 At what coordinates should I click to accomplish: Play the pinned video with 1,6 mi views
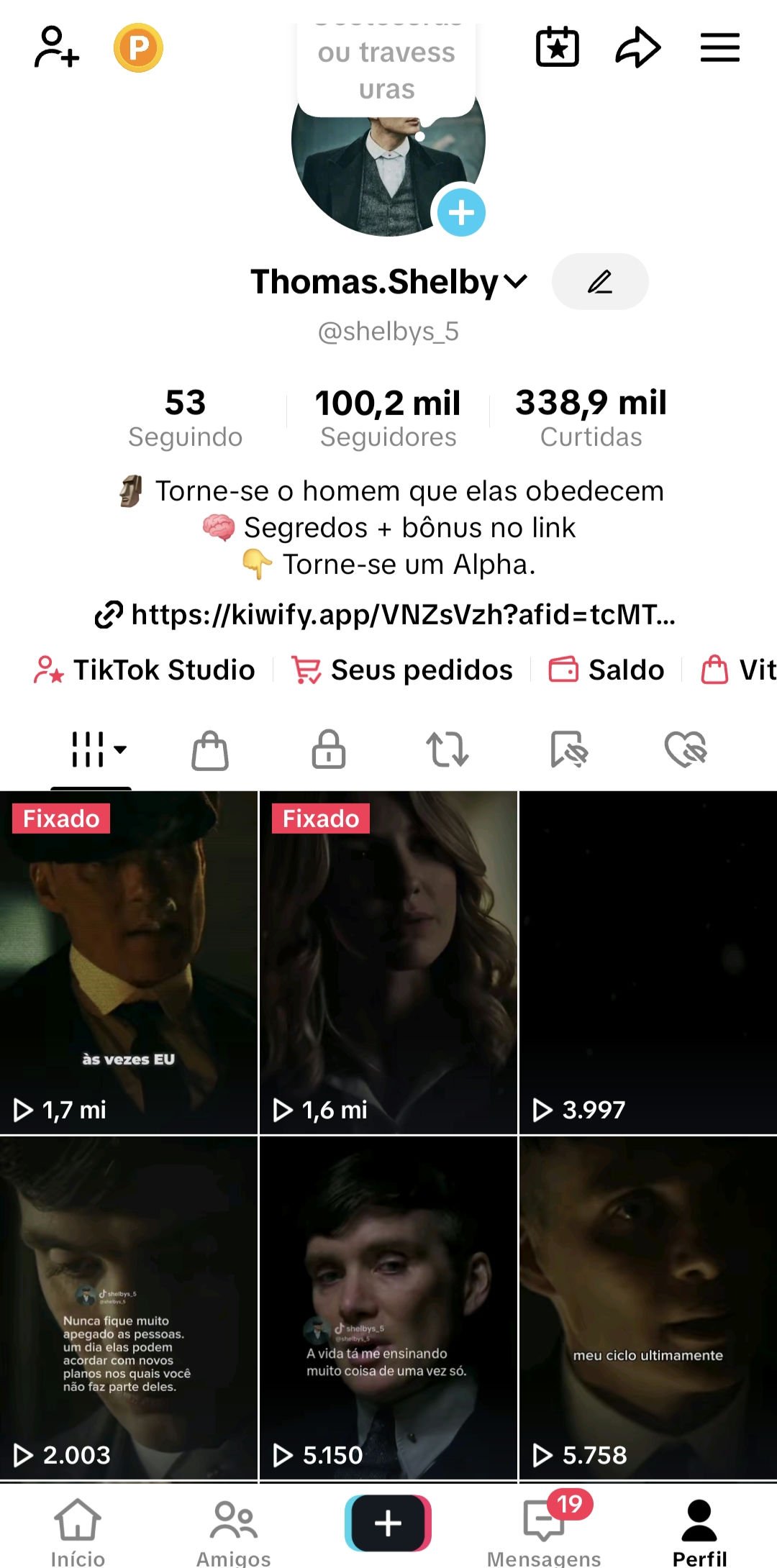388,962
